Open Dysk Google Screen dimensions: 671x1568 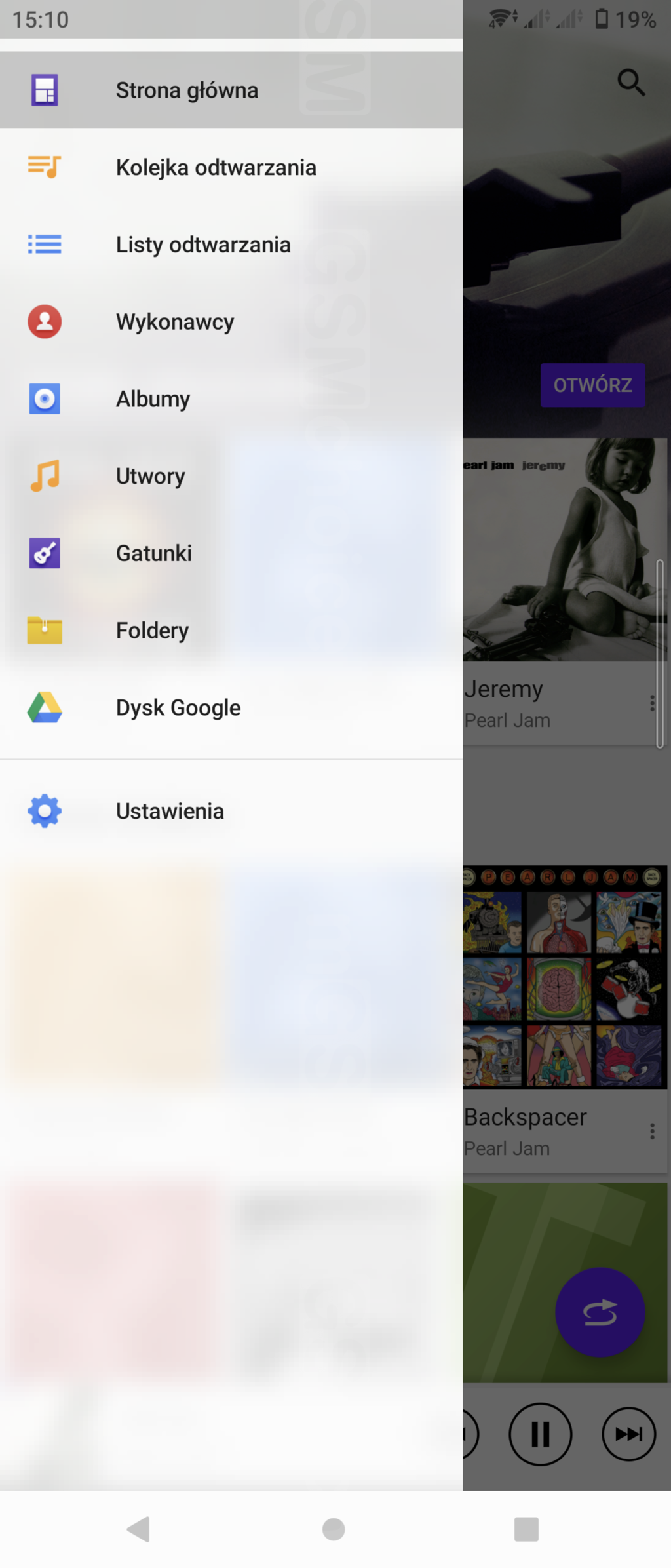coord(178,708)
